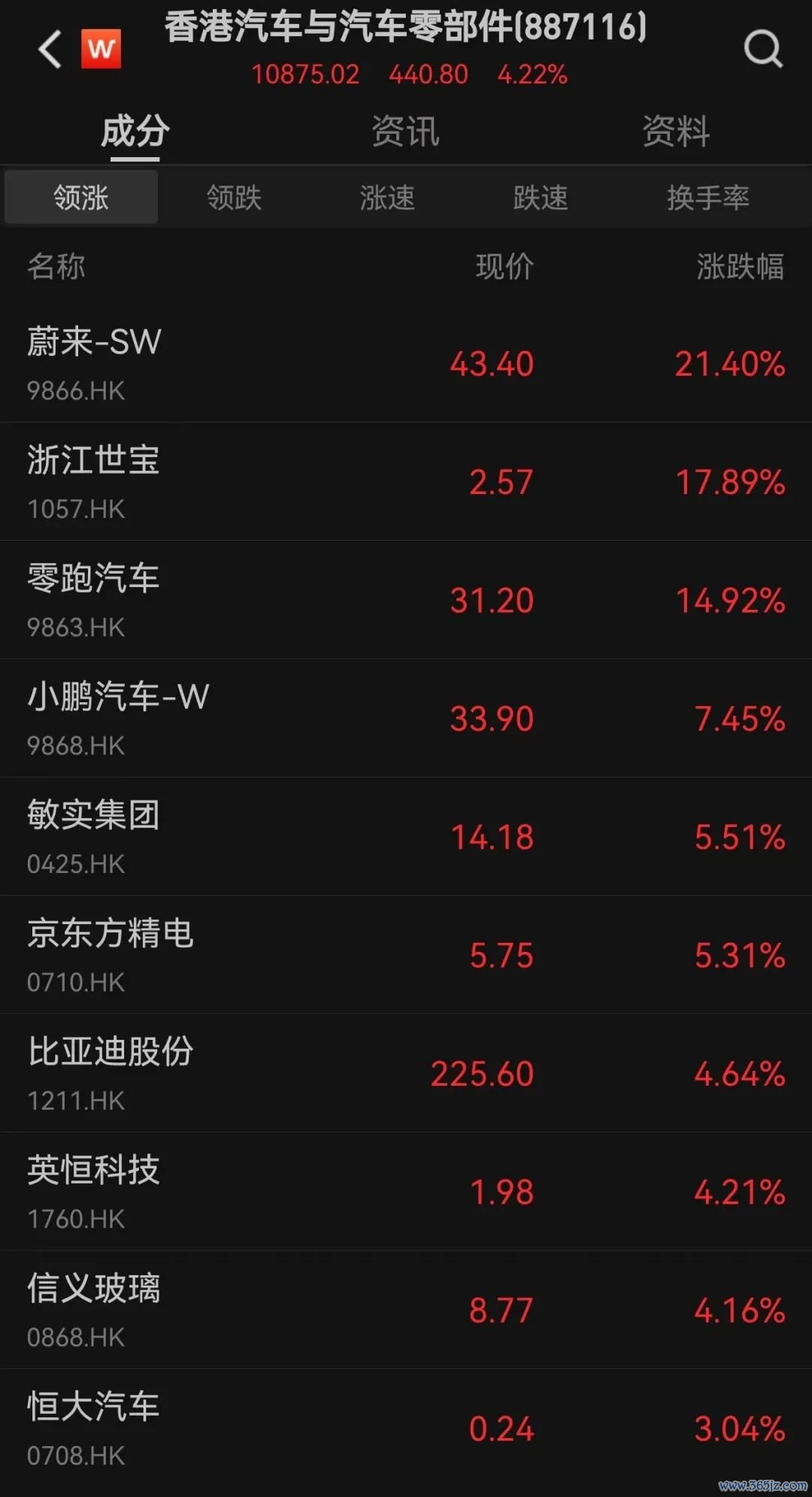812x1497 pixels.
Task: Go back using the top-left arrow
Action: (x=50, y=50)
